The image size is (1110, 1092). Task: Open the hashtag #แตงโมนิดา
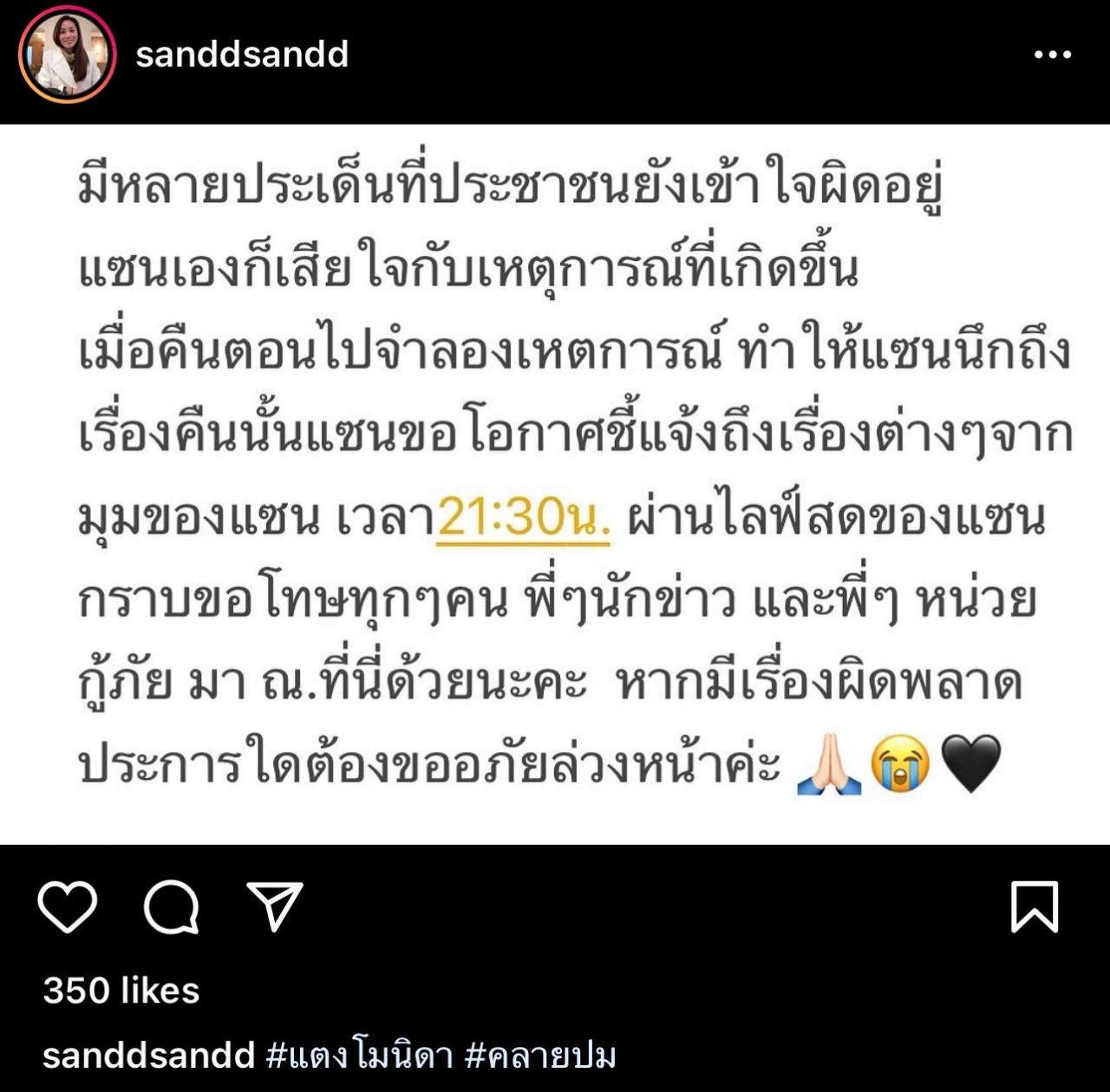click(359, 1056)
